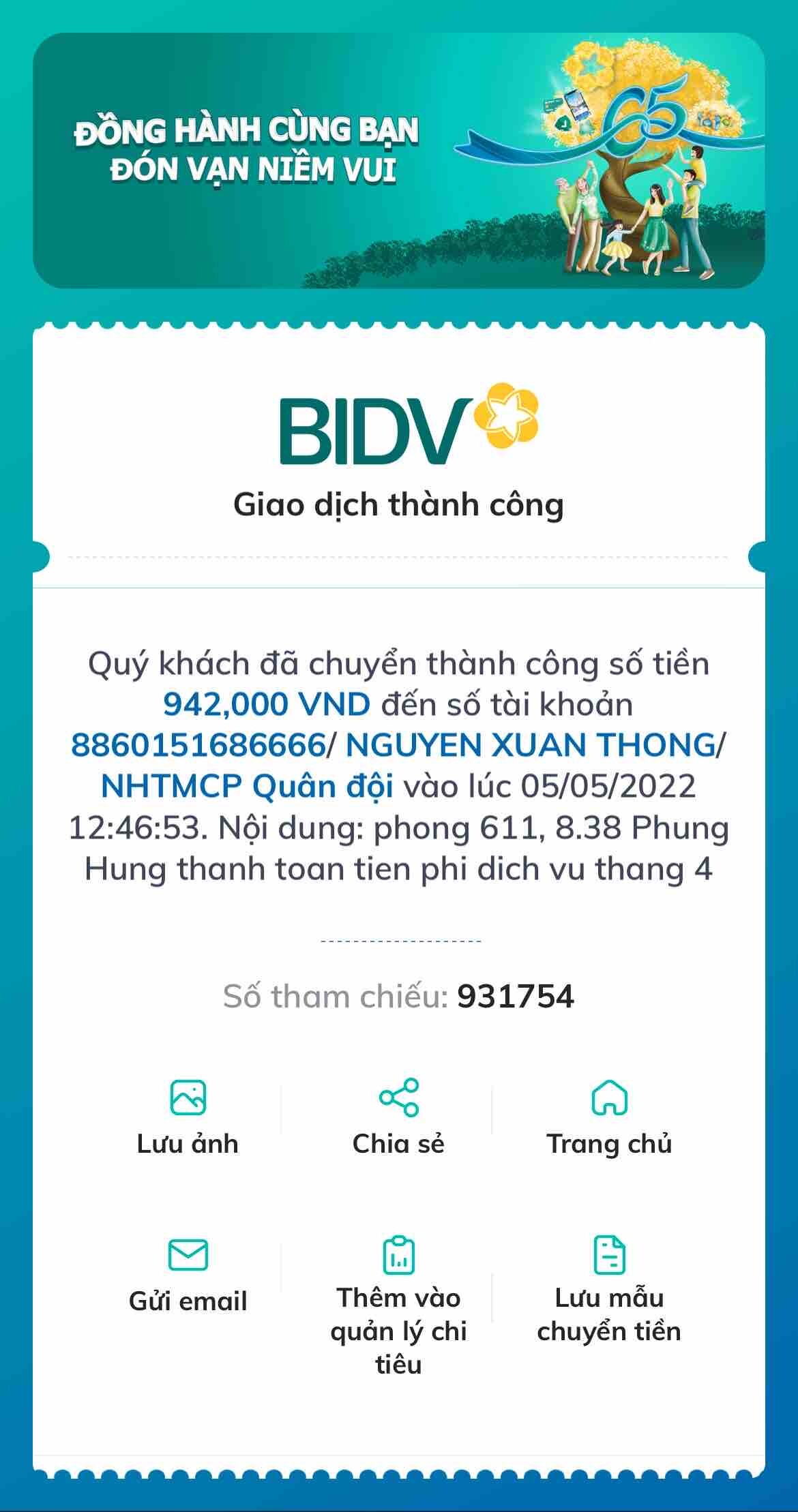Open the Đồng hành cùng bạn banner
This screenshot has height=1512, width=798.
coord(398,160)
